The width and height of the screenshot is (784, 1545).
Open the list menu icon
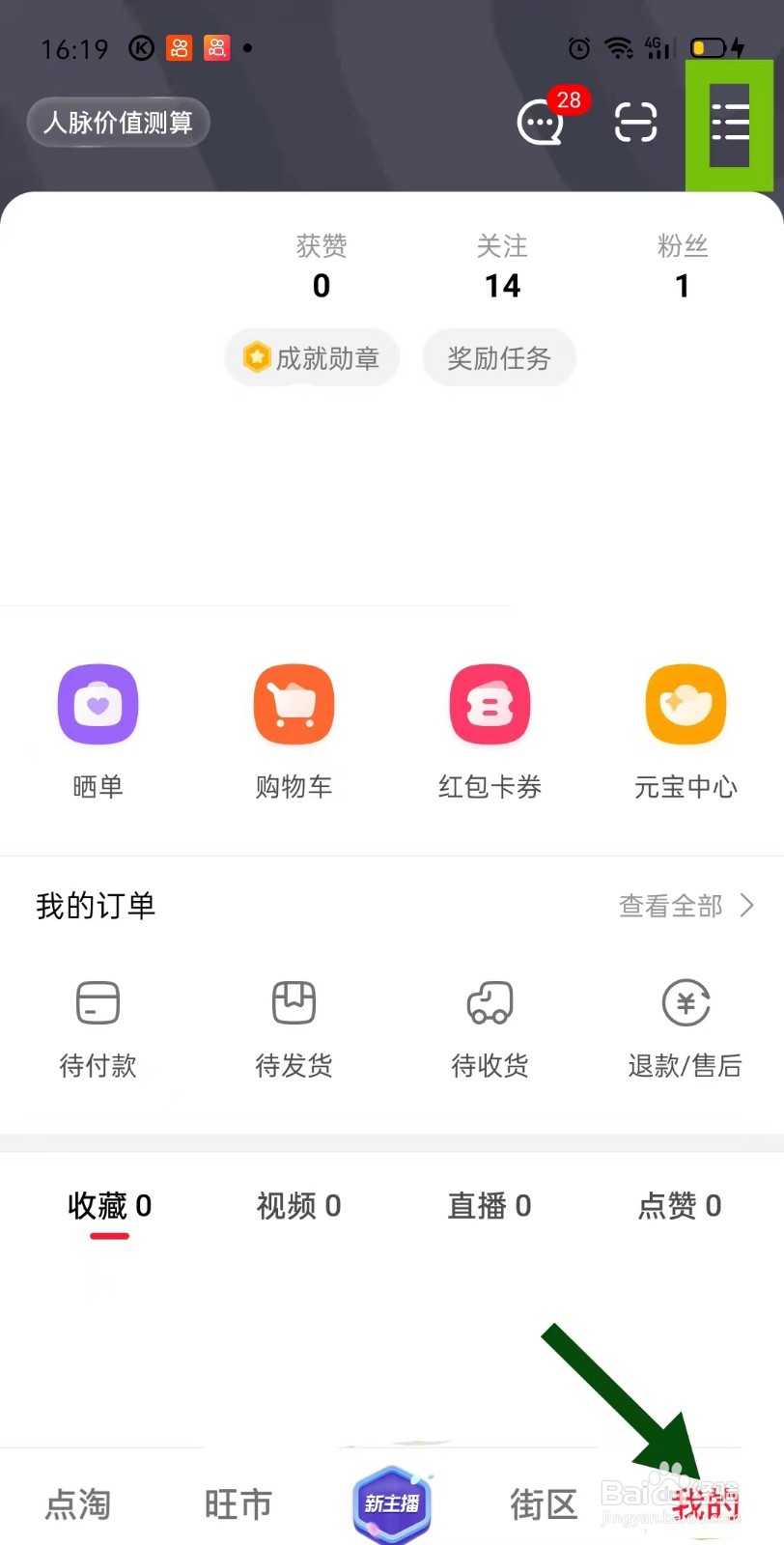[x=729, y=124]
